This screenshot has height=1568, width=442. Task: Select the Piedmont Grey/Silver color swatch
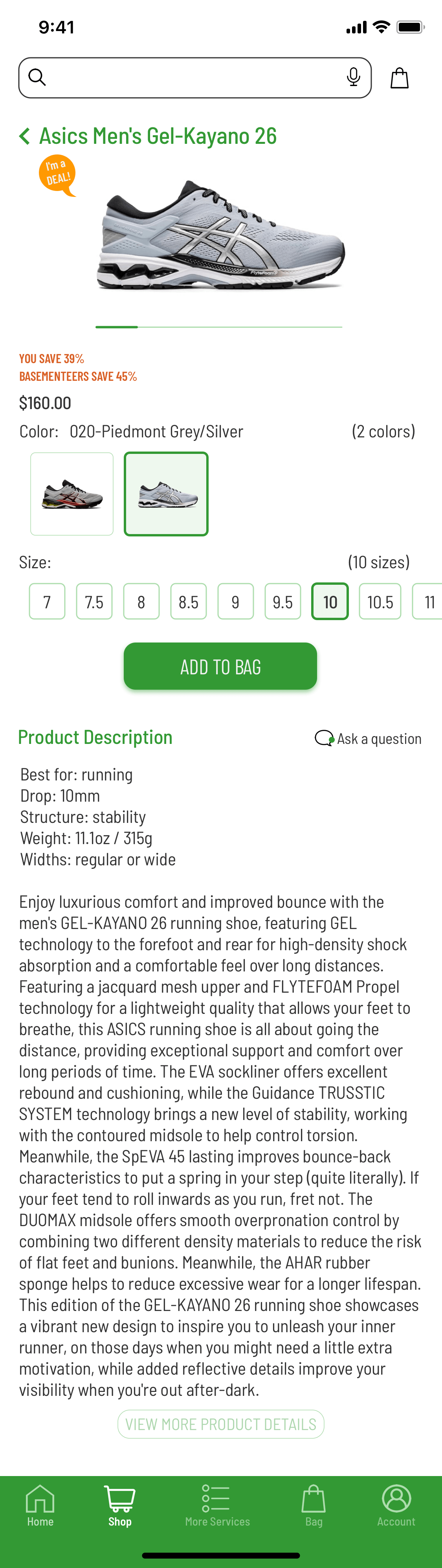click(166, 494)
